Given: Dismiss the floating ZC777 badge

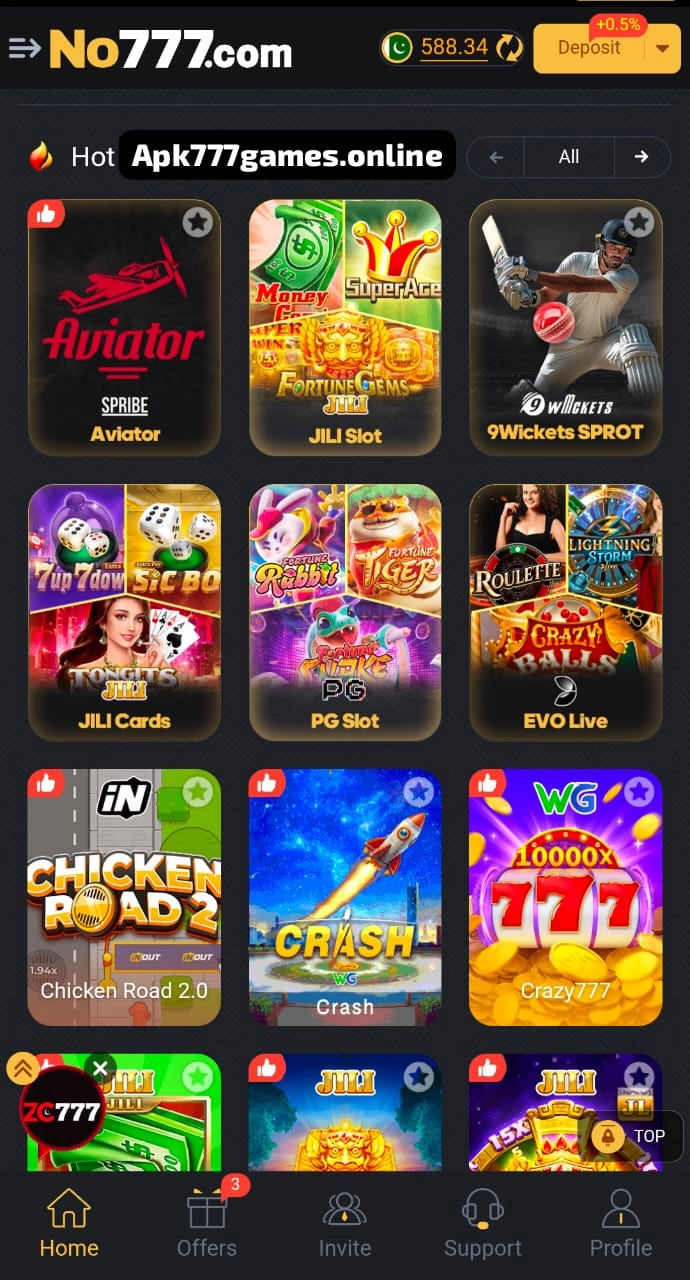Looking at the screenshot, I should pos(99,1069).
